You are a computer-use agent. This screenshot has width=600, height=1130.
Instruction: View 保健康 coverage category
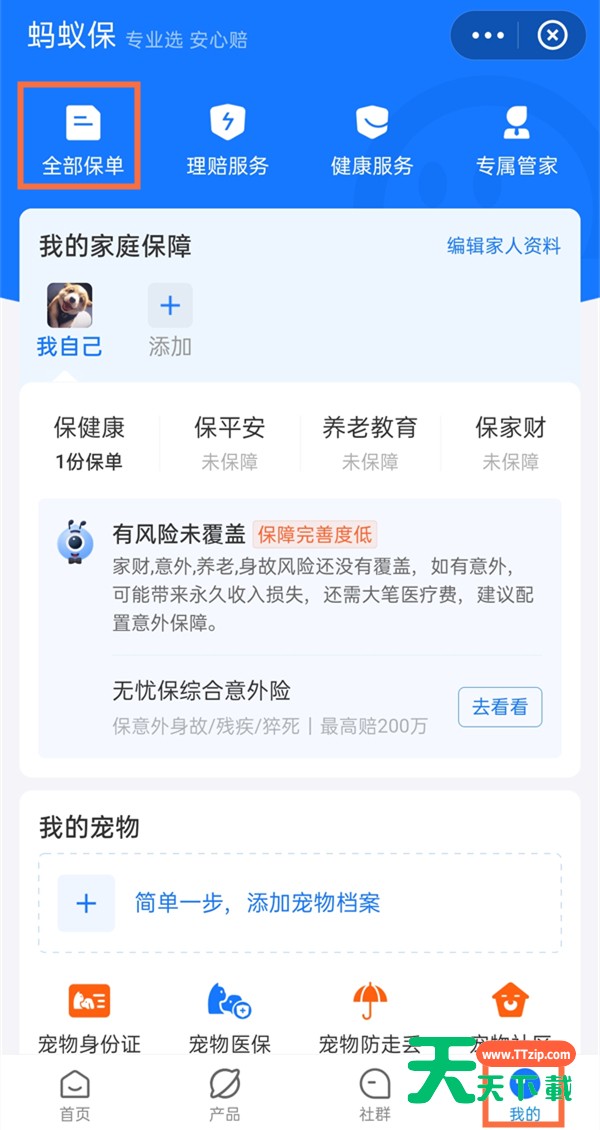(89, 443)
